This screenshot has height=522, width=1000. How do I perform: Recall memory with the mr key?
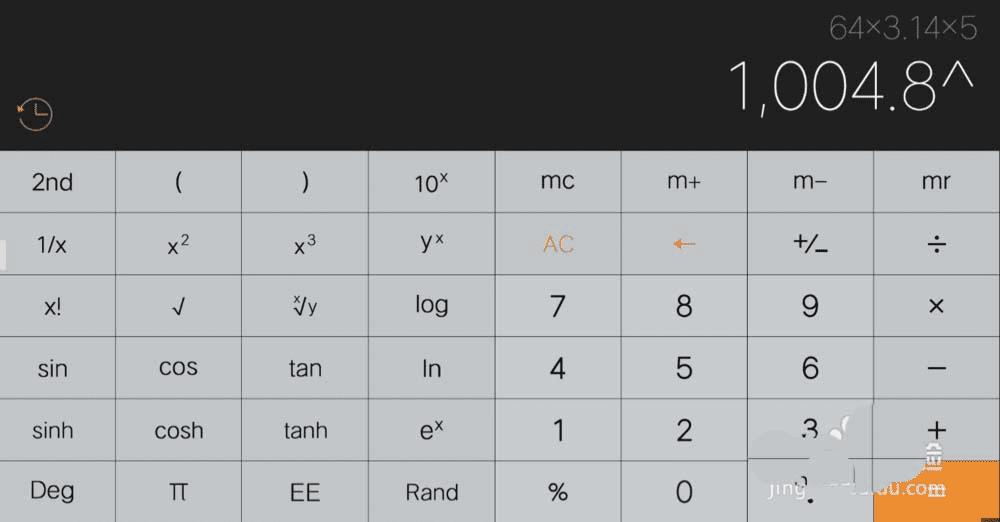click(x=936, y=182)
